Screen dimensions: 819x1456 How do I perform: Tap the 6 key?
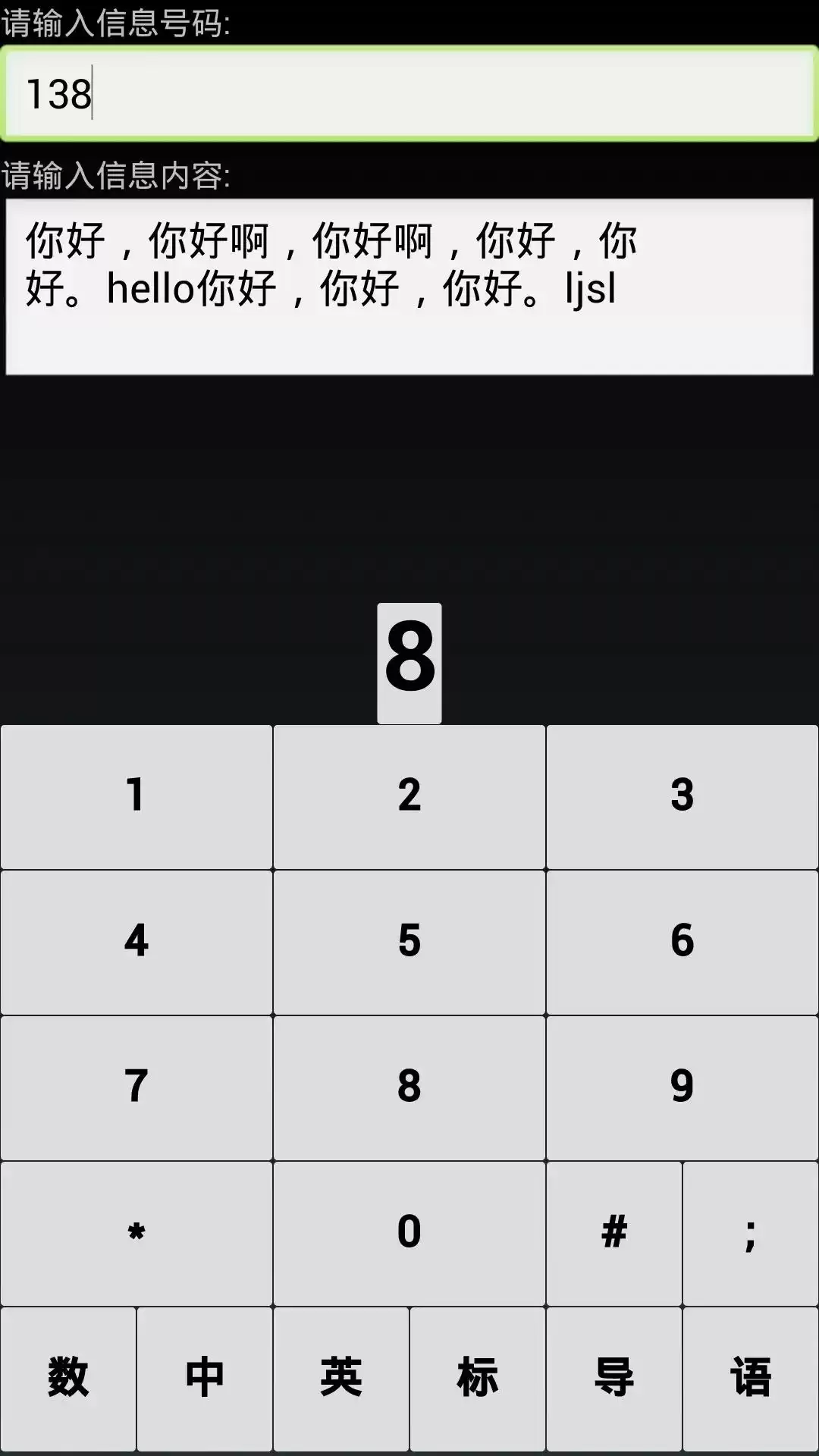tap(682, 942)
